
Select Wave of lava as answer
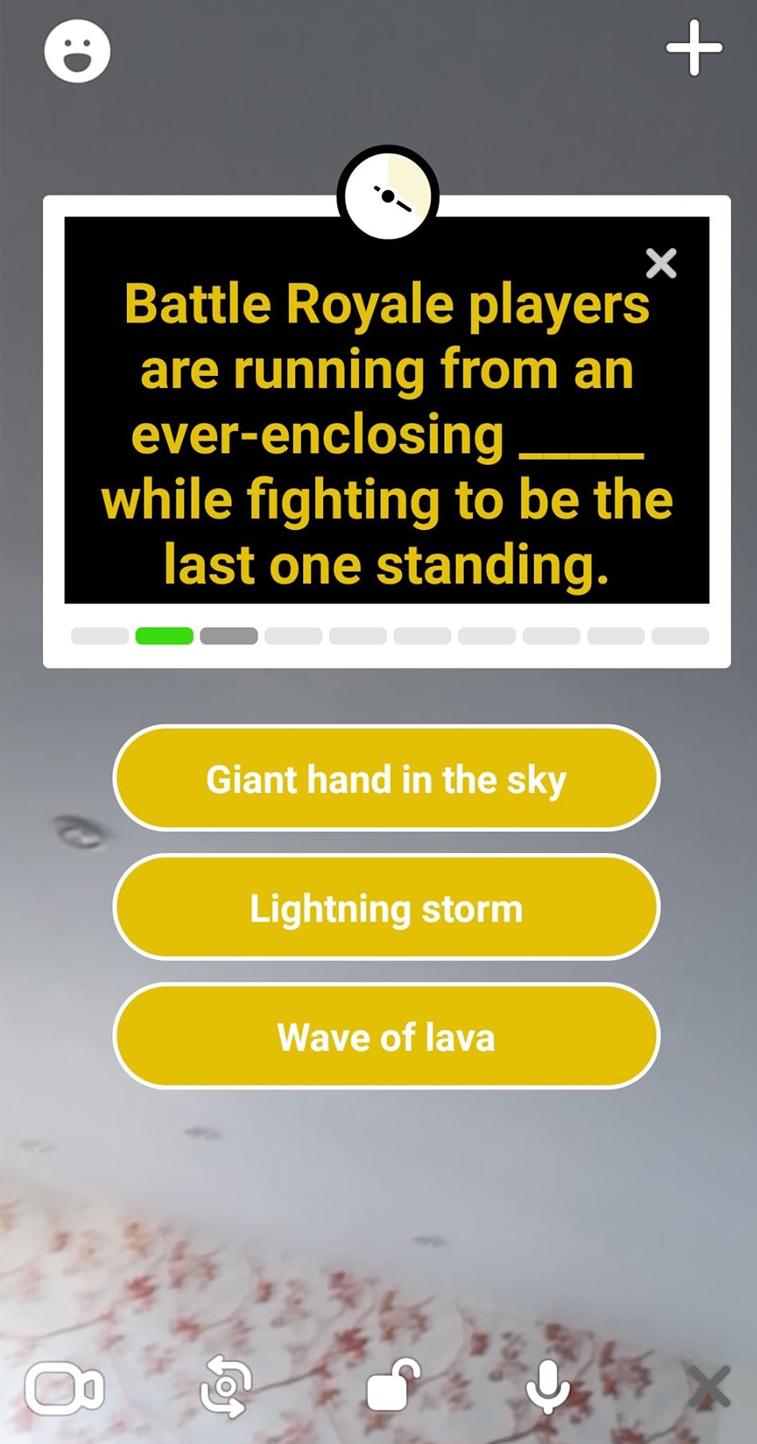pos(386,1037)
